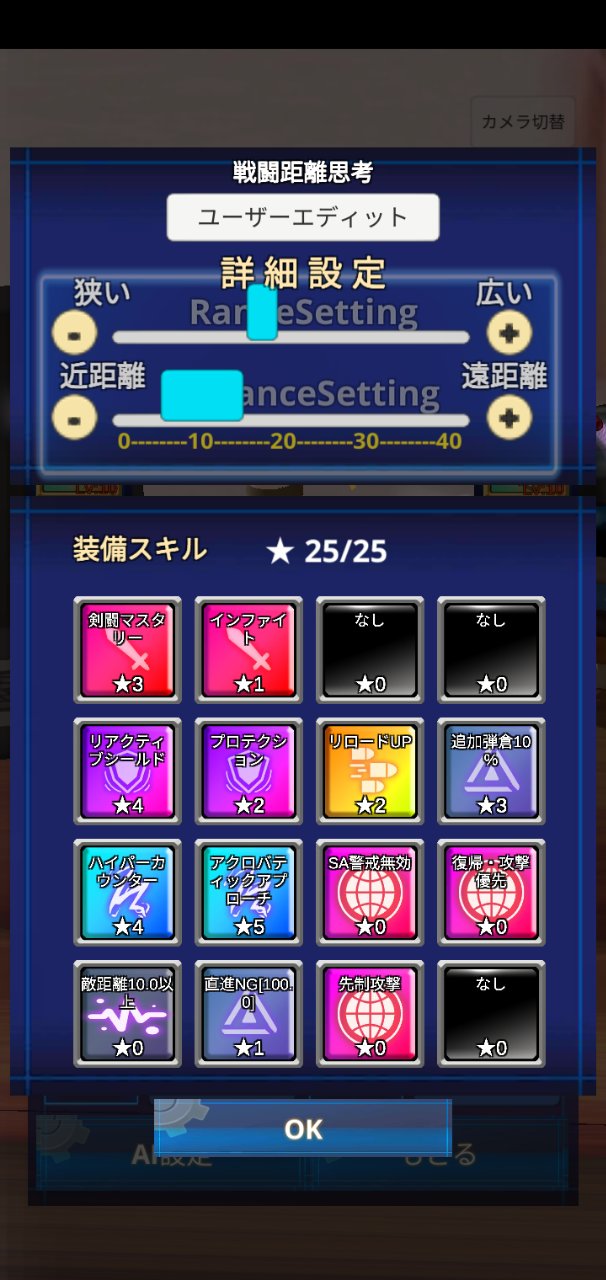Open the 直進NG[100.0] skill slot
The height and width of the screenshot is (1280, 606).
249,1014
